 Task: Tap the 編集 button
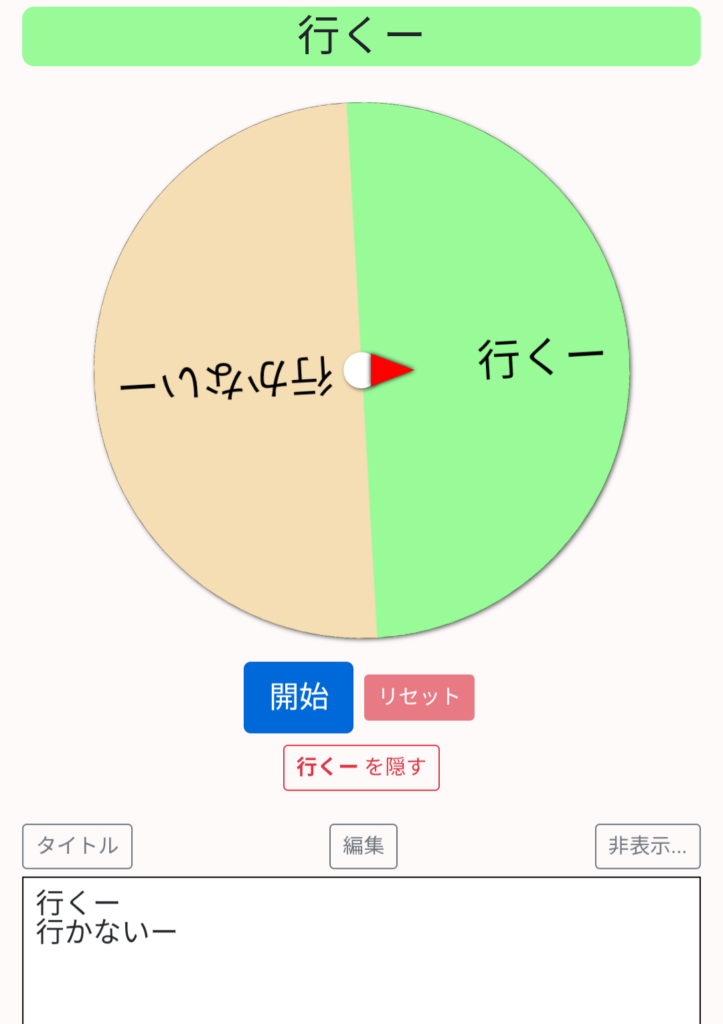coord(363,846)
